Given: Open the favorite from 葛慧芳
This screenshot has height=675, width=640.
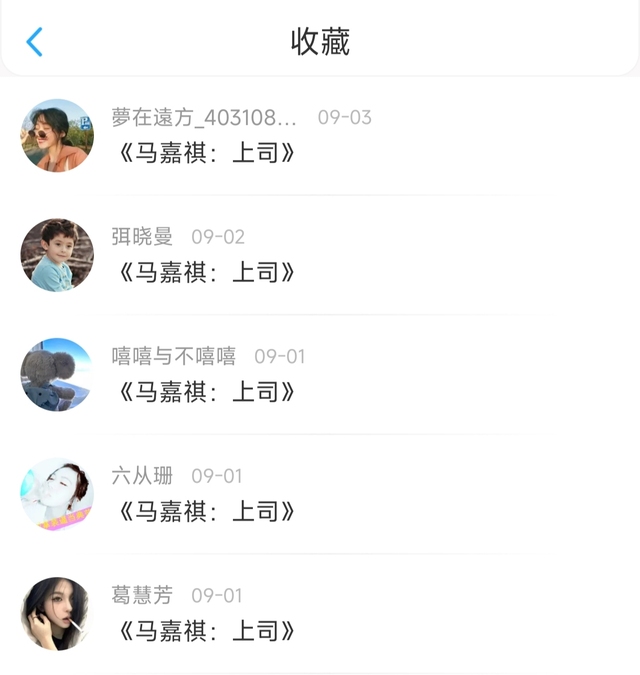Looking at the screenshot, I should [207, 631].
